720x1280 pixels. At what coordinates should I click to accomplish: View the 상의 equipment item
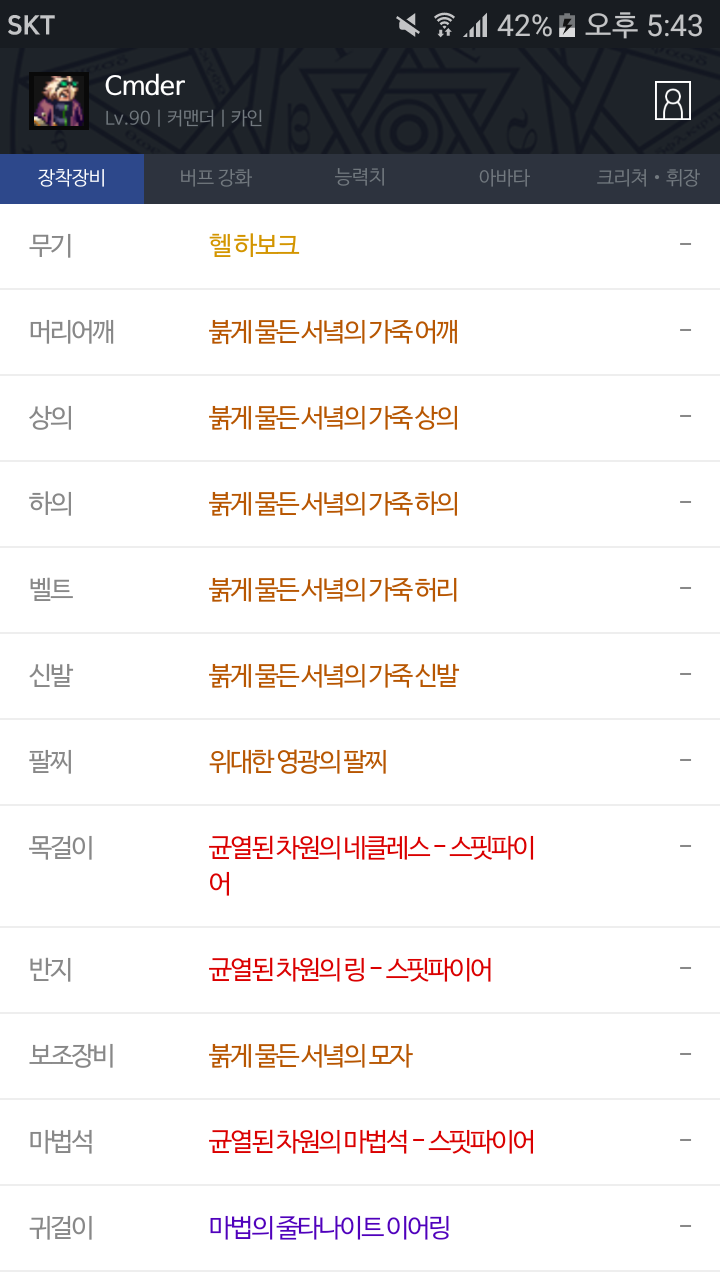(360, 418)
